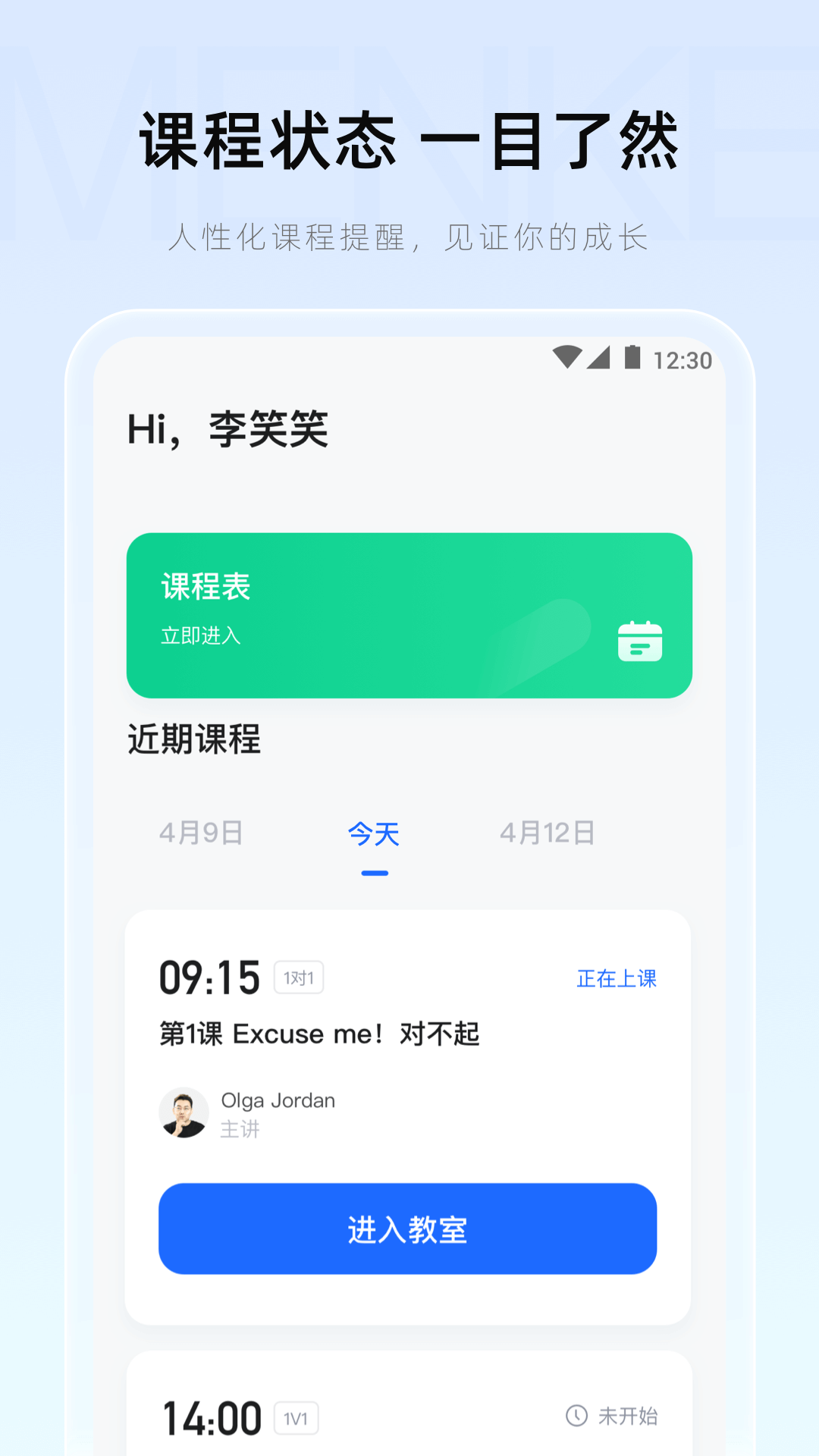The height and width of the screenshot is (1456, 819).
Task: Open 课程表 via 立即进入
Action: [x=201, y=635]
